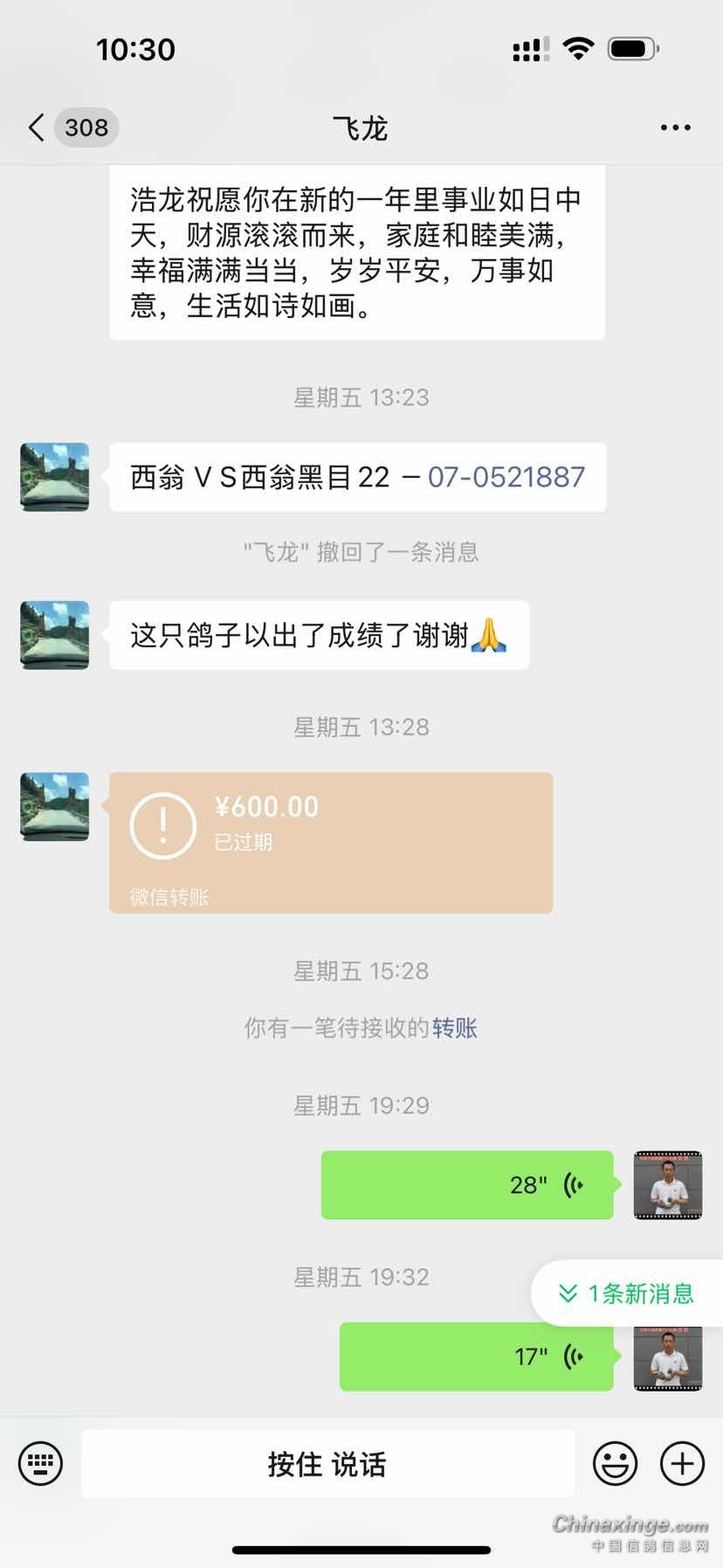The image size is (723, 1568).
Task: Open 飞龙's profile via the ¥600.00 transfer avatar
Action: click(55, 806)
